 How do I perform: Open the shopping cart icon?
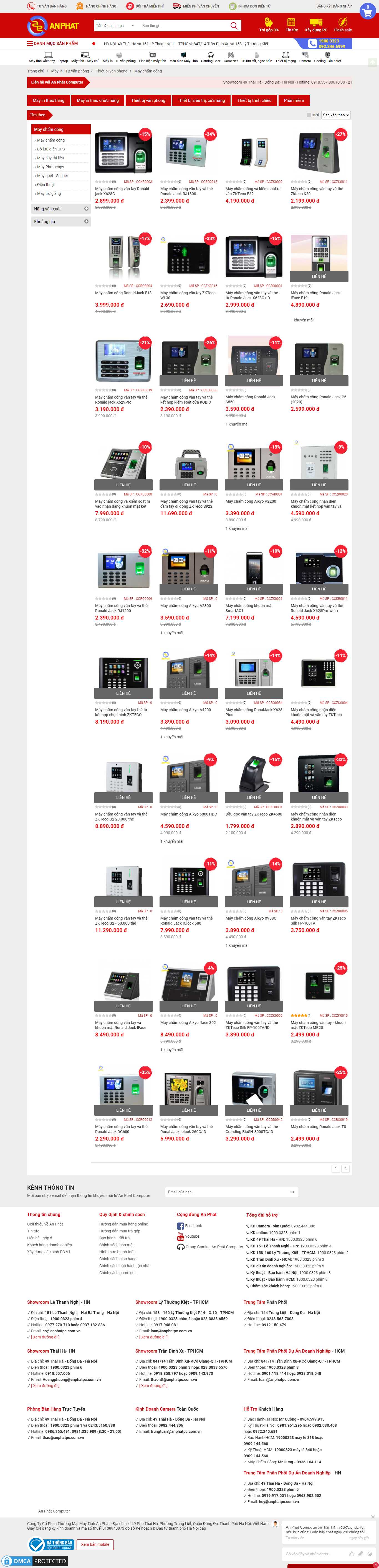pyautogui.click(x=367, y=10)
